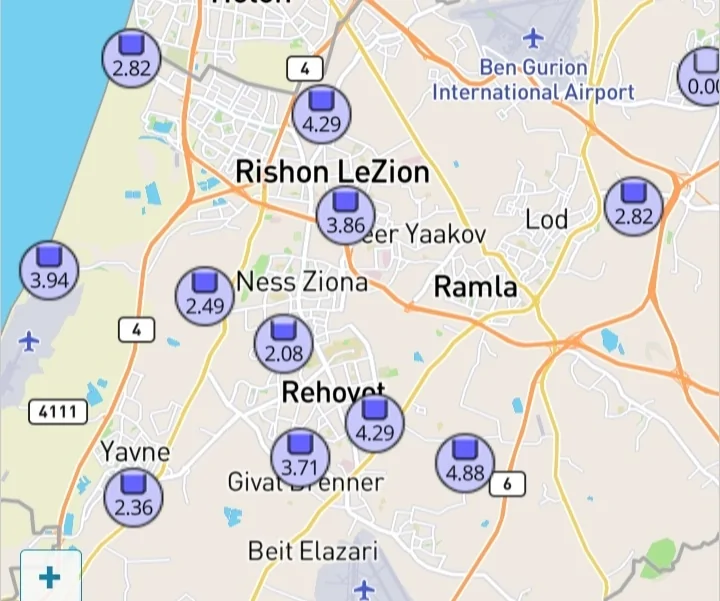Tap the 2.49 marker beside Ness Ziona
Image resolution: width=720 pixels, height=601 pixels.
(205, 296)
